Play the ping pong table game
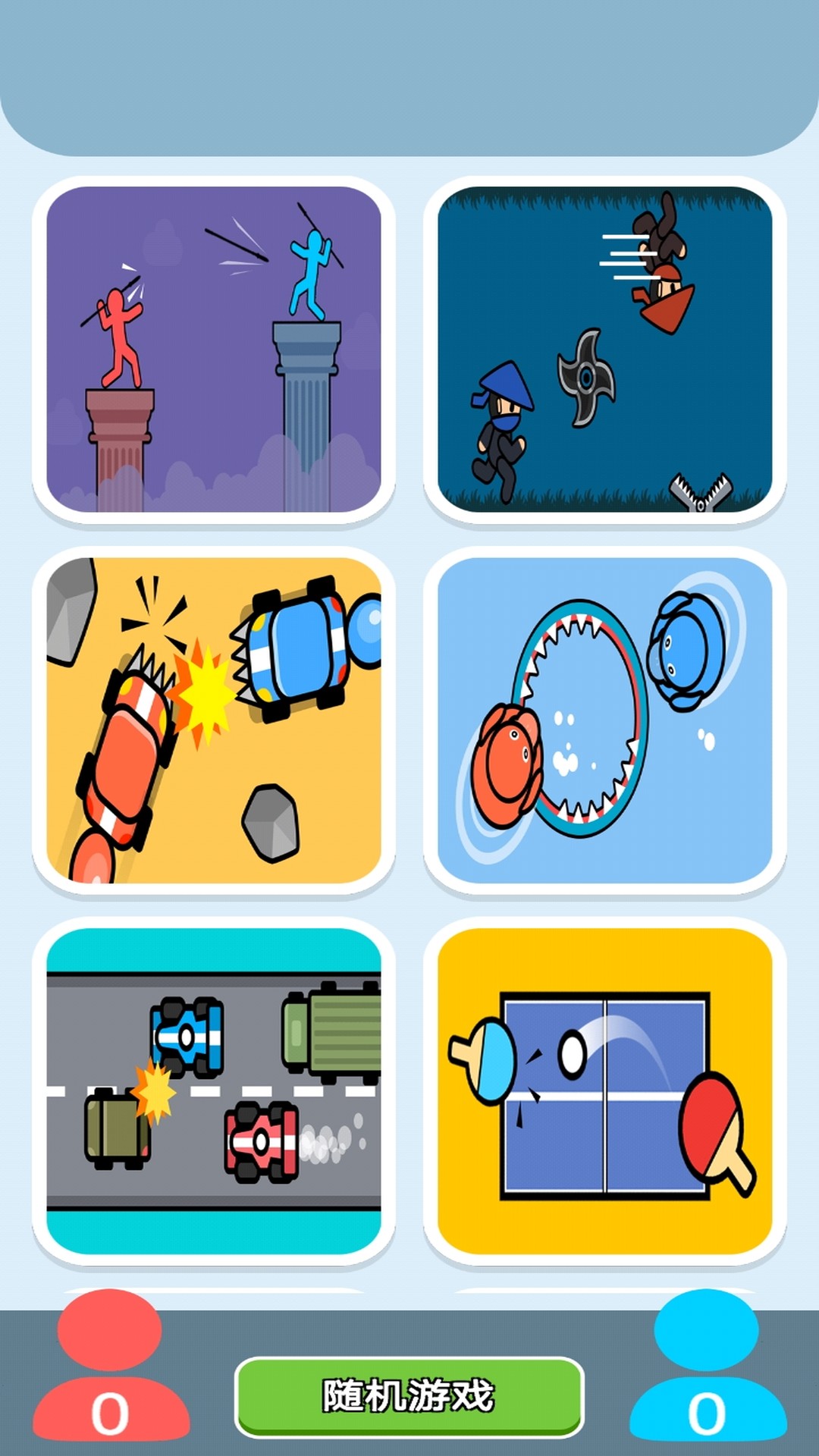This screenshot has height=1456, width=819. pyautogui.click(x=604, y=1090)
